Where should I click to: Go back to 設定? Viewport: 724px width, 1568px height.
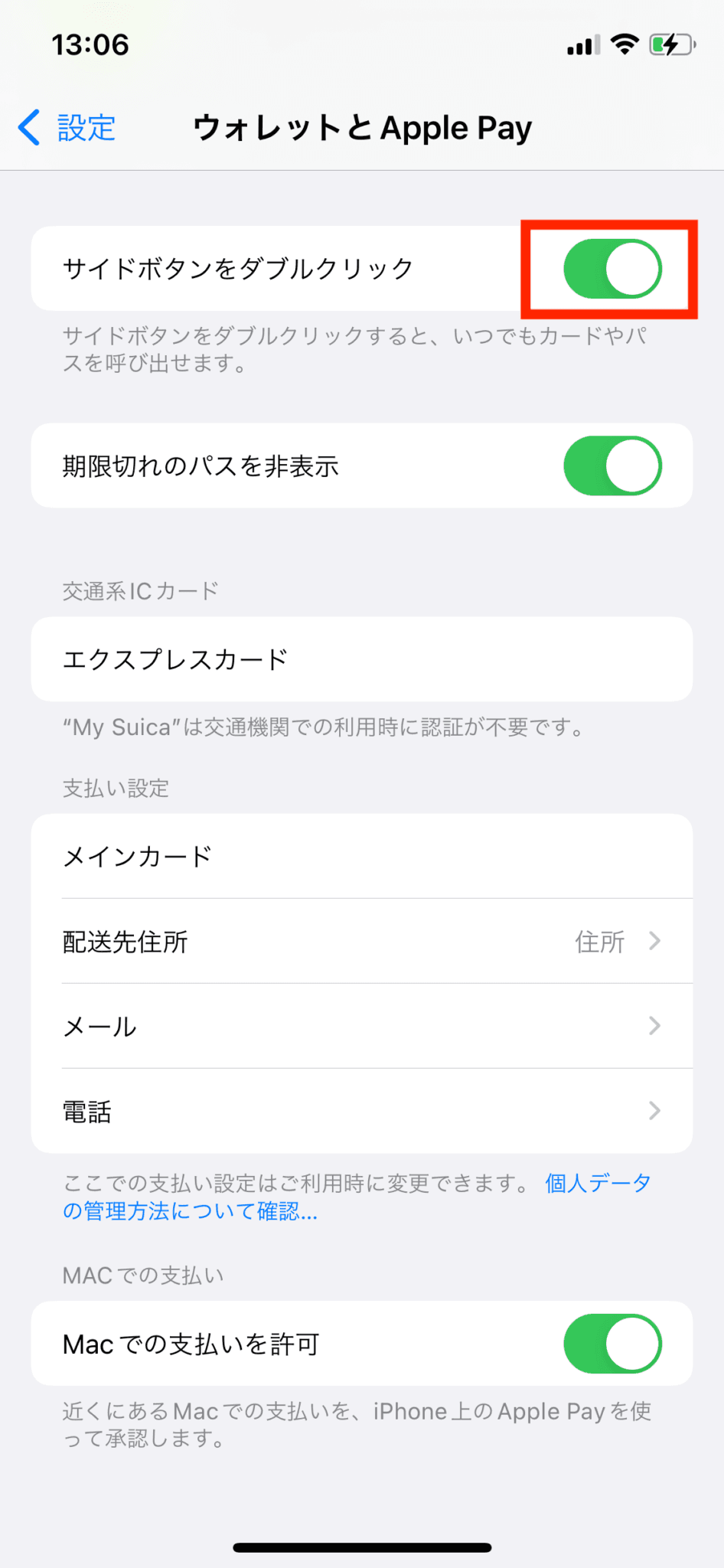67,127
